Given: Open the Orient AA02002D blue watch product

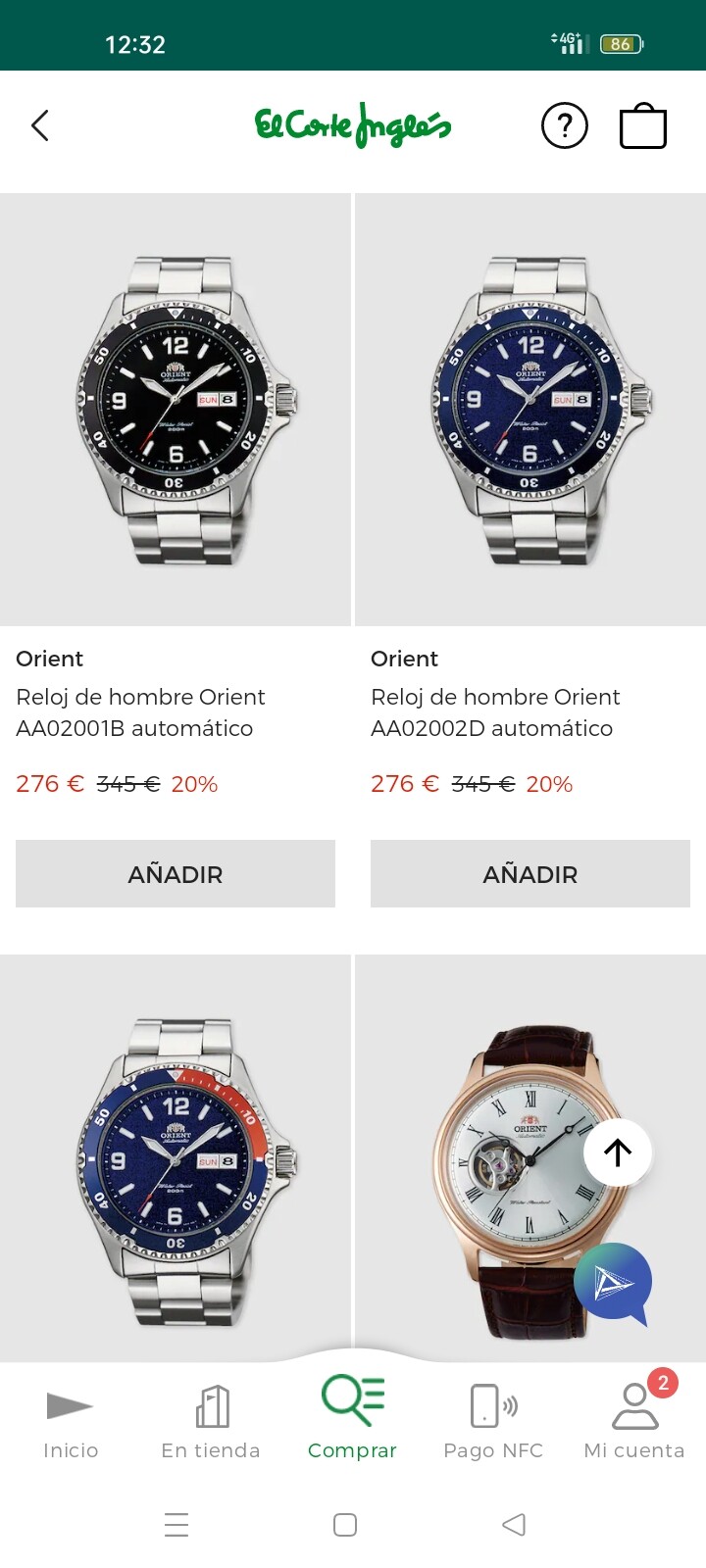Looking at the screenshot, I should [530, 410].
